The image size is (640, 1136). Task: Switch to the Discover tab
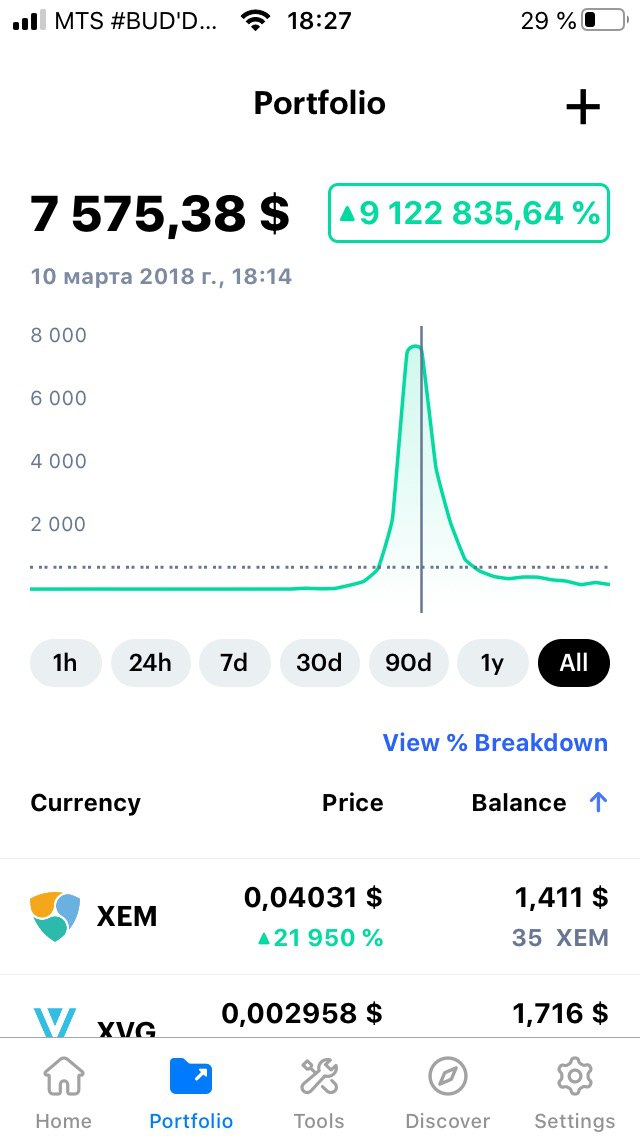[447, 1092]
